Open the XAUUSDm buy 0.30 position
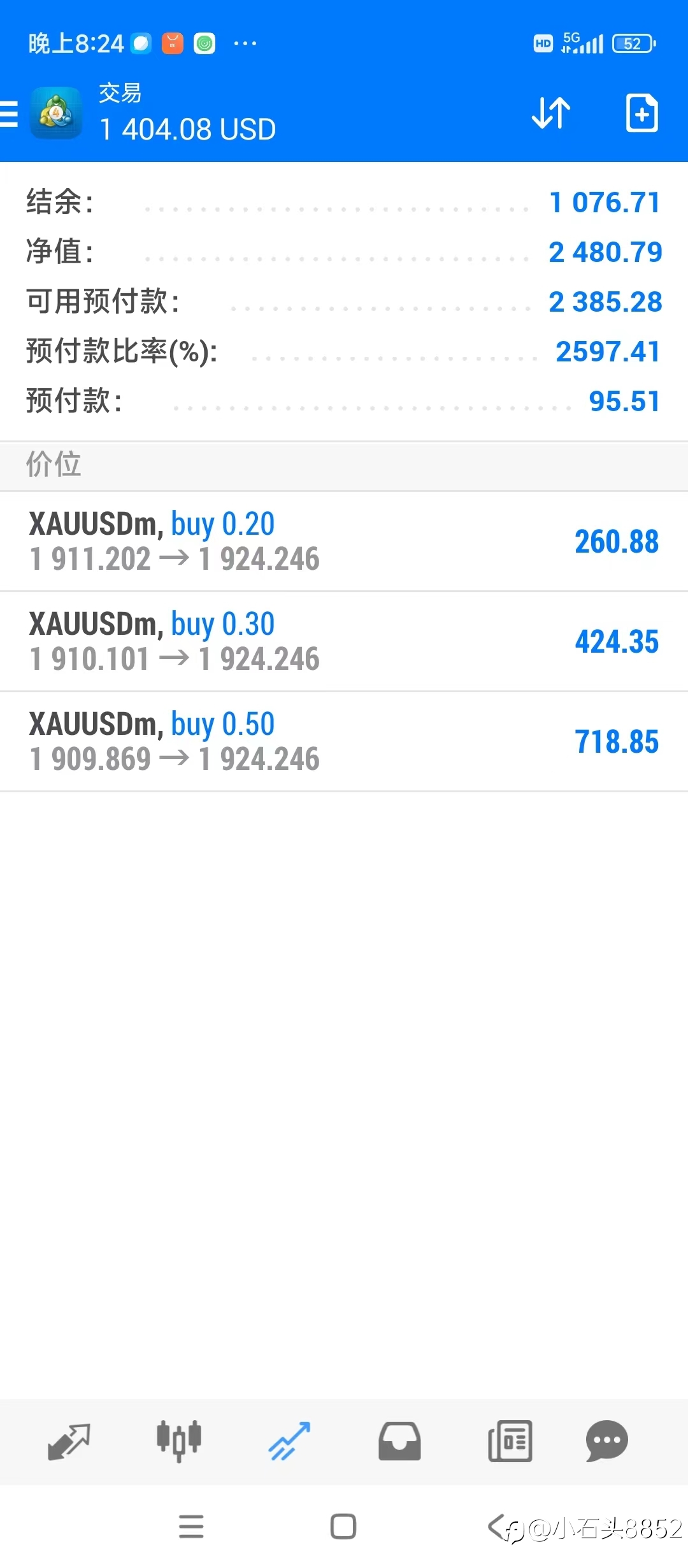Screen dimensions: 688x1568 point(344,641)
